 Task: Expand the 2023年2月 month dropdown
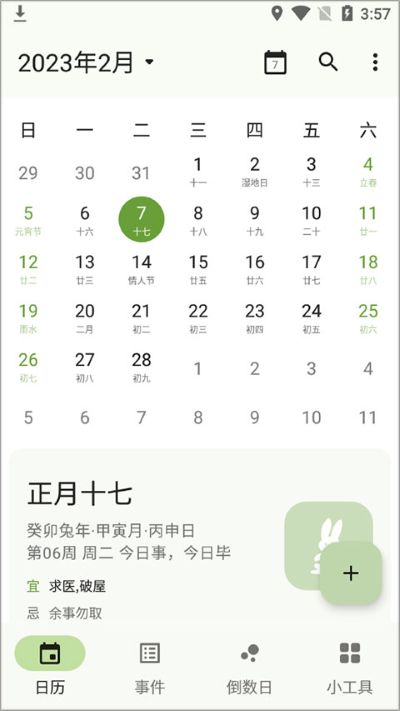pyautogui.click(x=86, y=62)
